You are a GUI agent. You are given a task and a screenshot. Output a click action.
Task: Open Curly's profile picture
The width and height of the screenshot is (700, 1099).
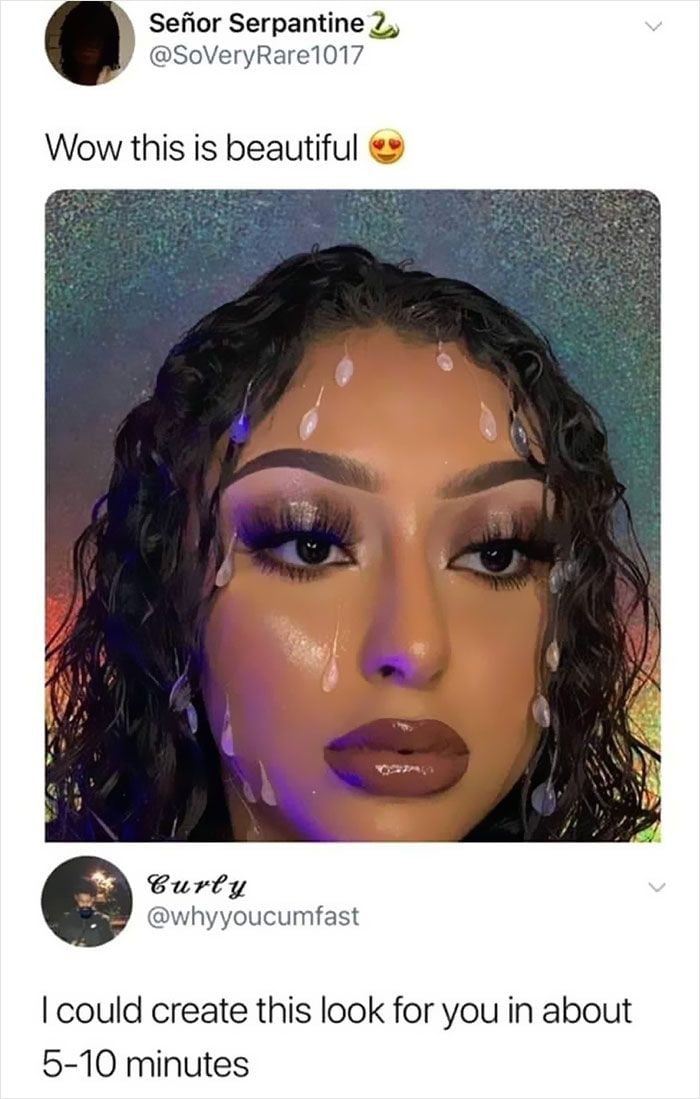86,901
